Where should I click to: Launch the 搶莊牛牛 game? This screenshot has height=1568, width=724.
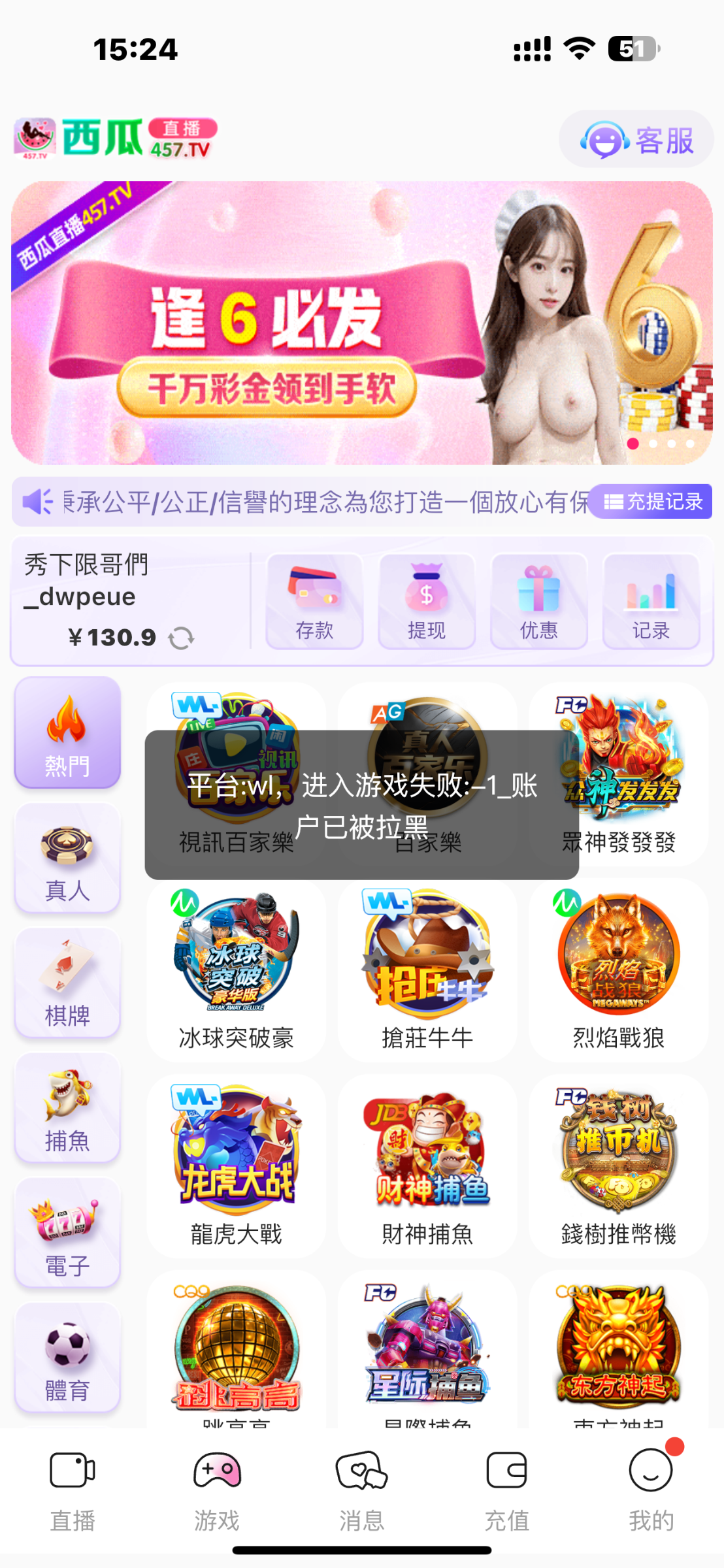(x=427, y=970)
